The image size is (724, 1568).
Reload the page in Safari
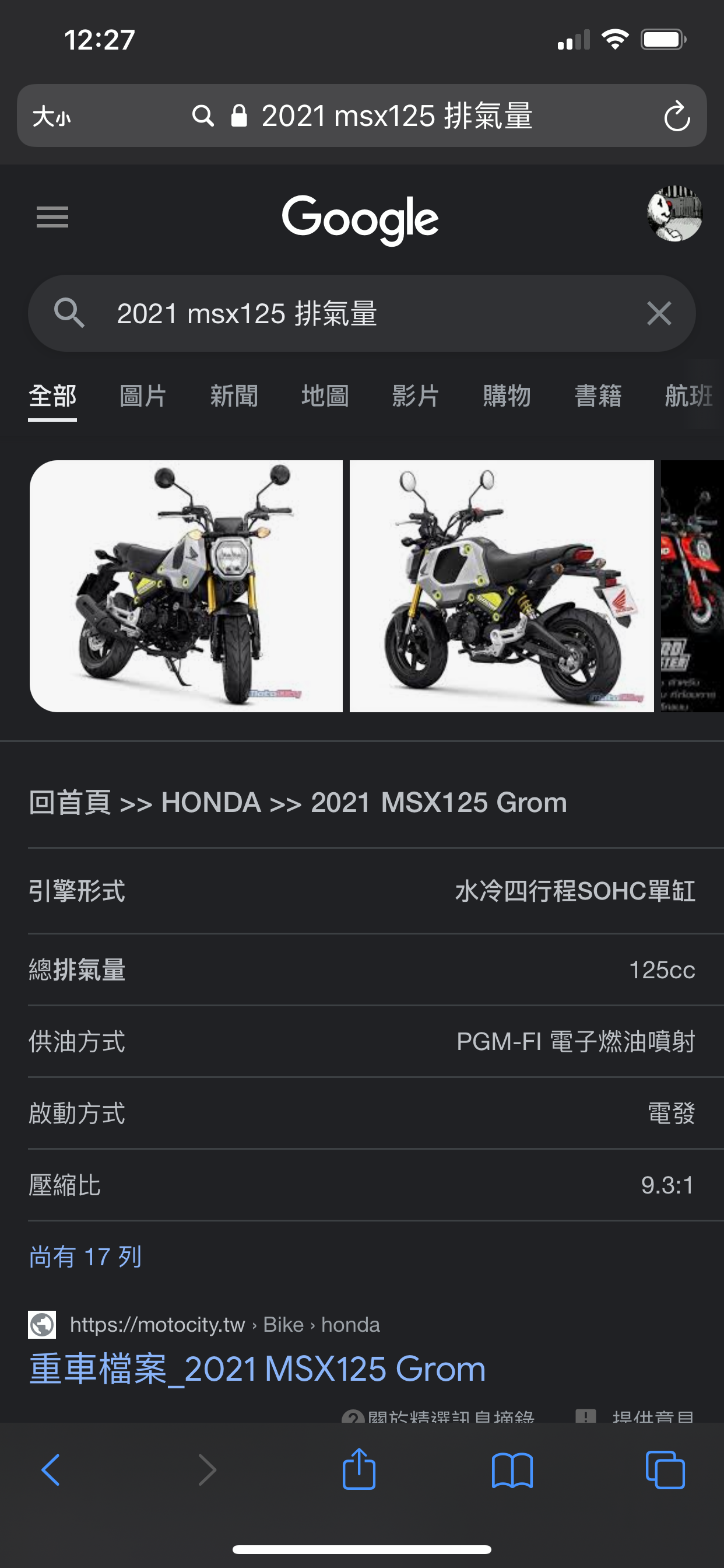tap(677, 116)
